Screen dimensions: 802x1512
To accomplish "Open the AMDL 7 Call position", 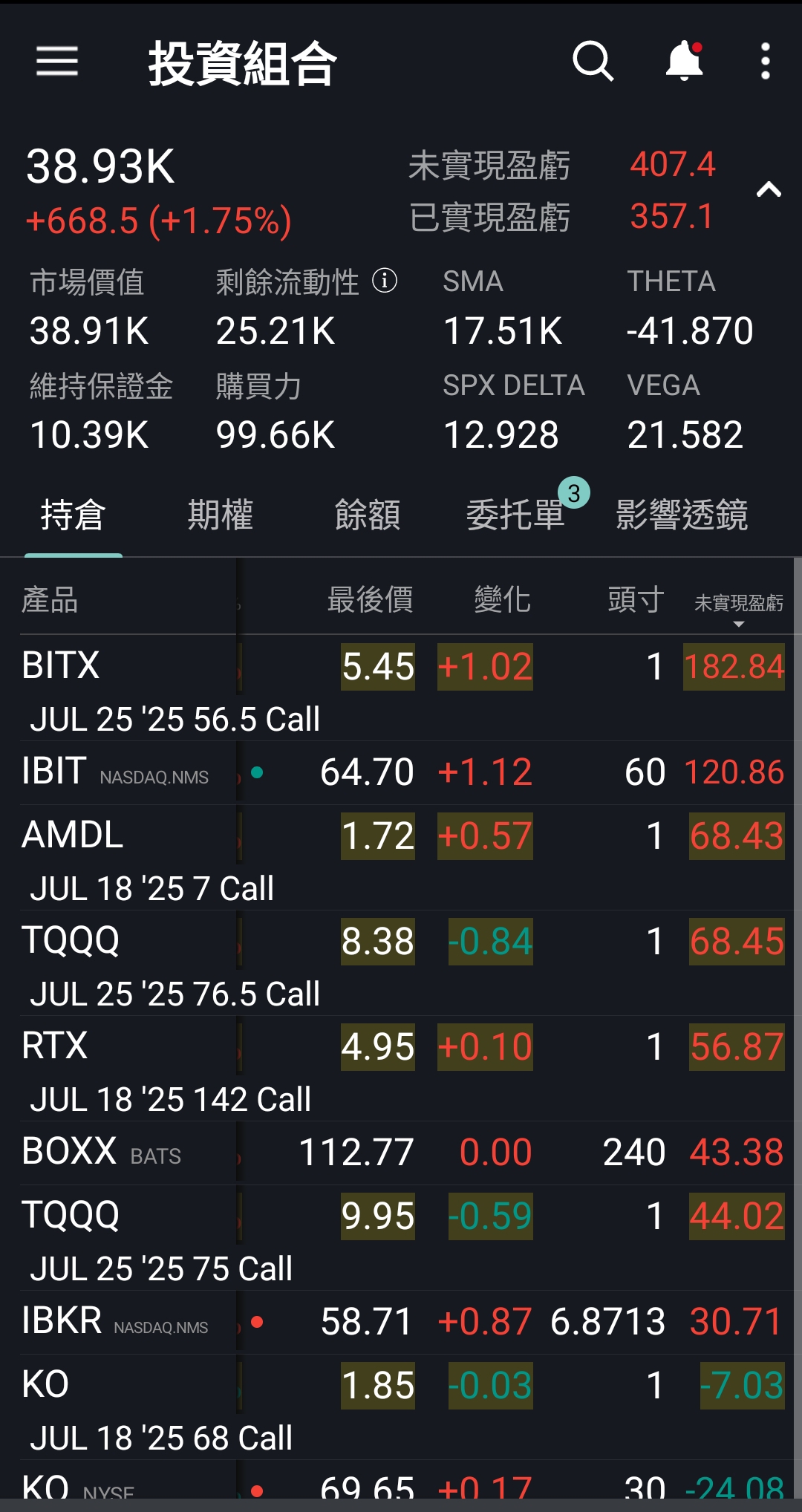I will coord(401,858).
